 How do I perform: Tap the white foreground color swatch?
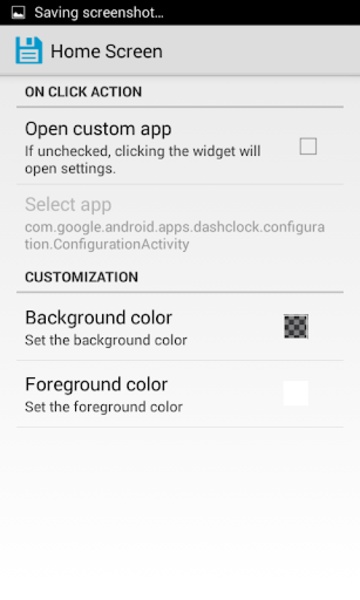coord(296,393)
